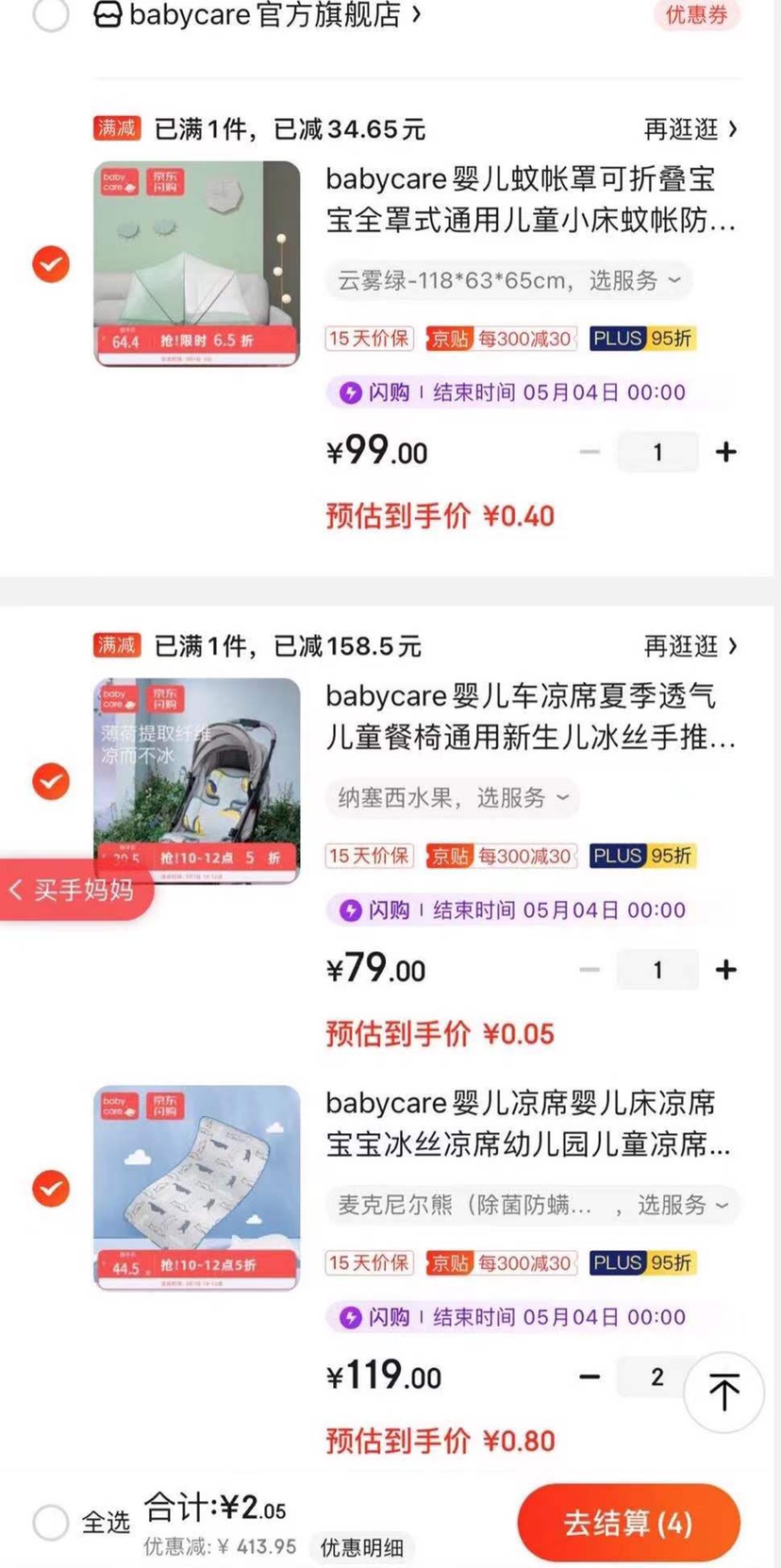Toggle the 全选 select-all radio
Image resolution: width=781 pixels, height=1568 pixels.
coord(51,1522)
